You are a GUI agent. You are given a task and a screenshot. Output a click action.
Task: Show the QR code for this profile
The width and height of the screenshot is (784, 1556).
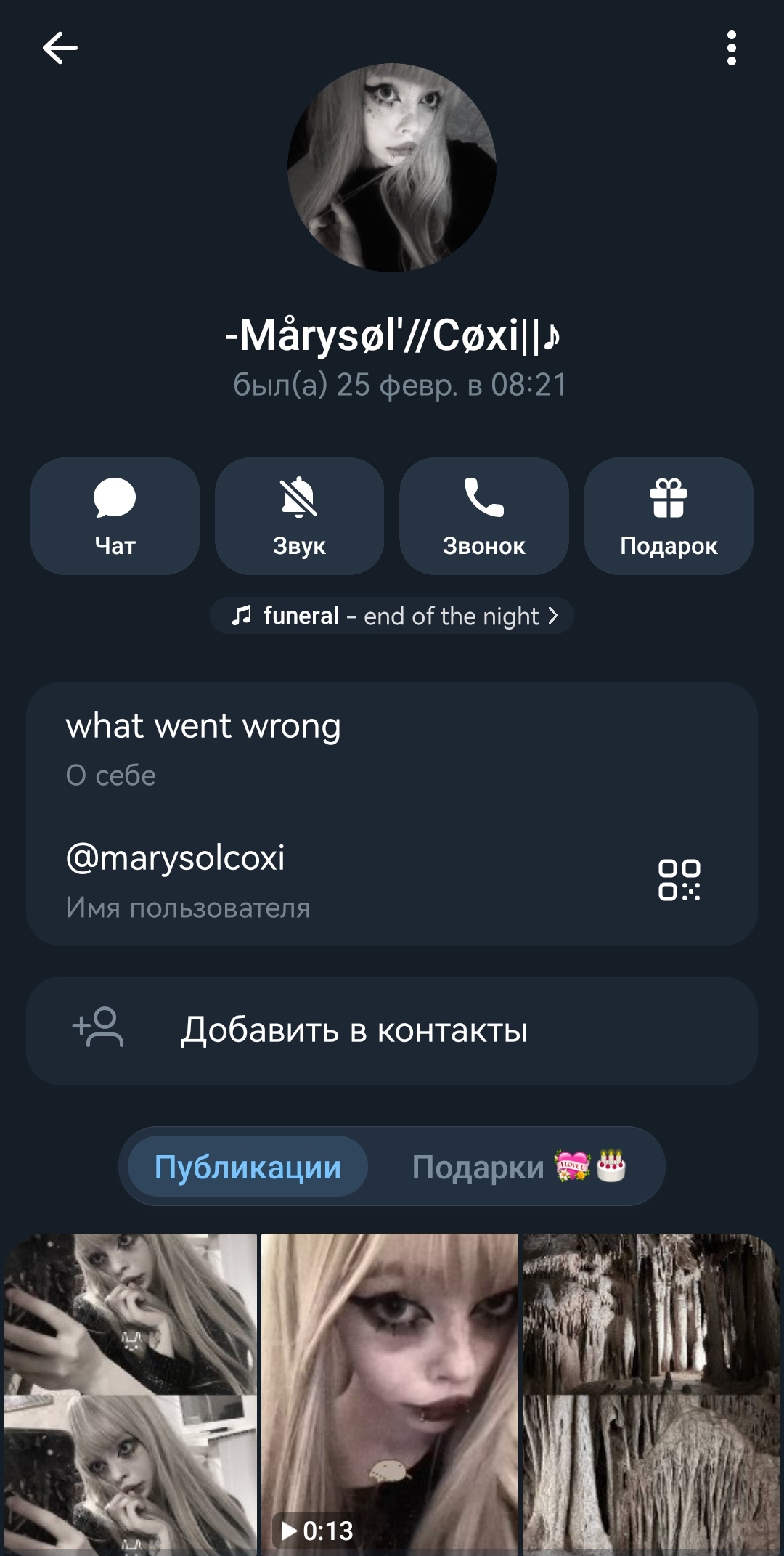click(x=679, y=879)
